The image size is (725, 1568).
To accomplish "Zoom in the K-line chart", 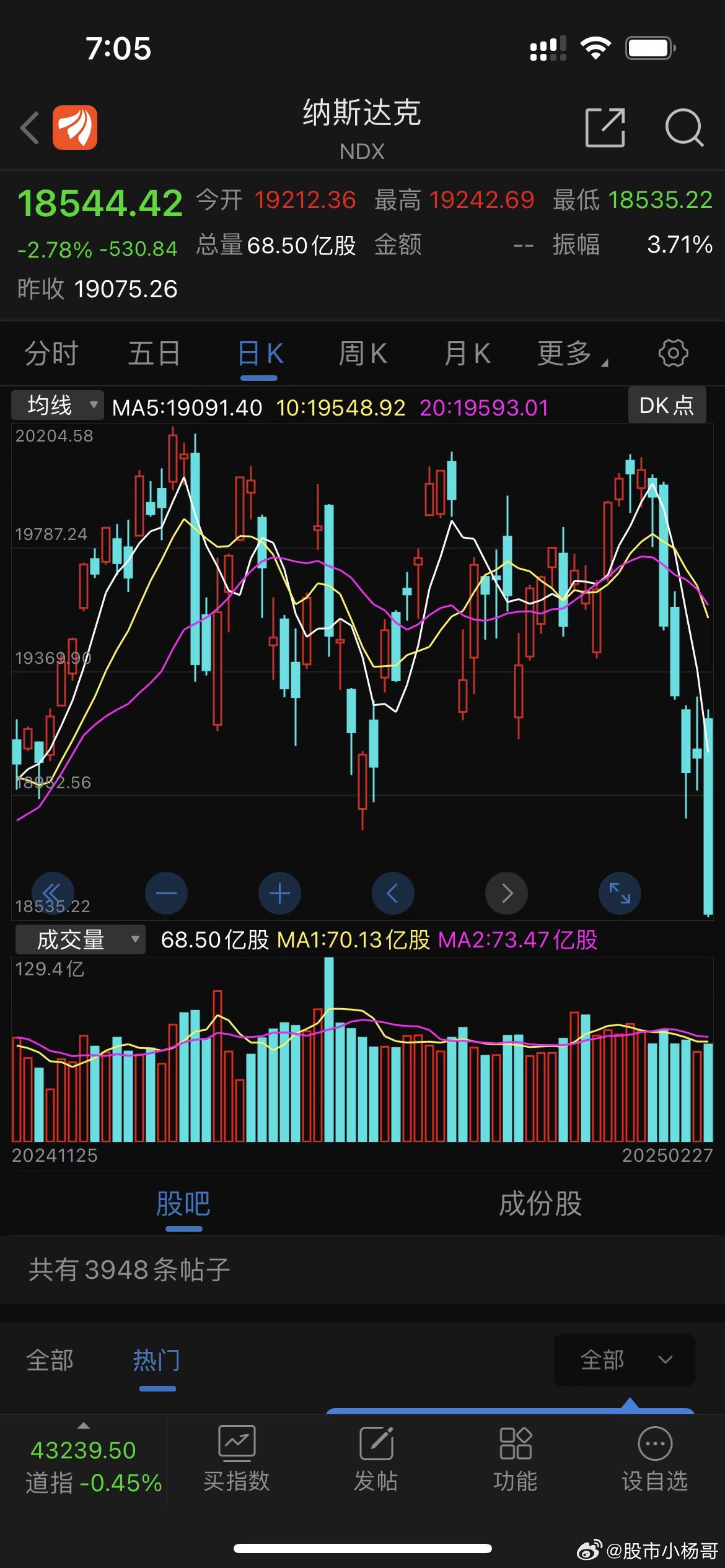I will pyautogui.click(x=279, y=893).
